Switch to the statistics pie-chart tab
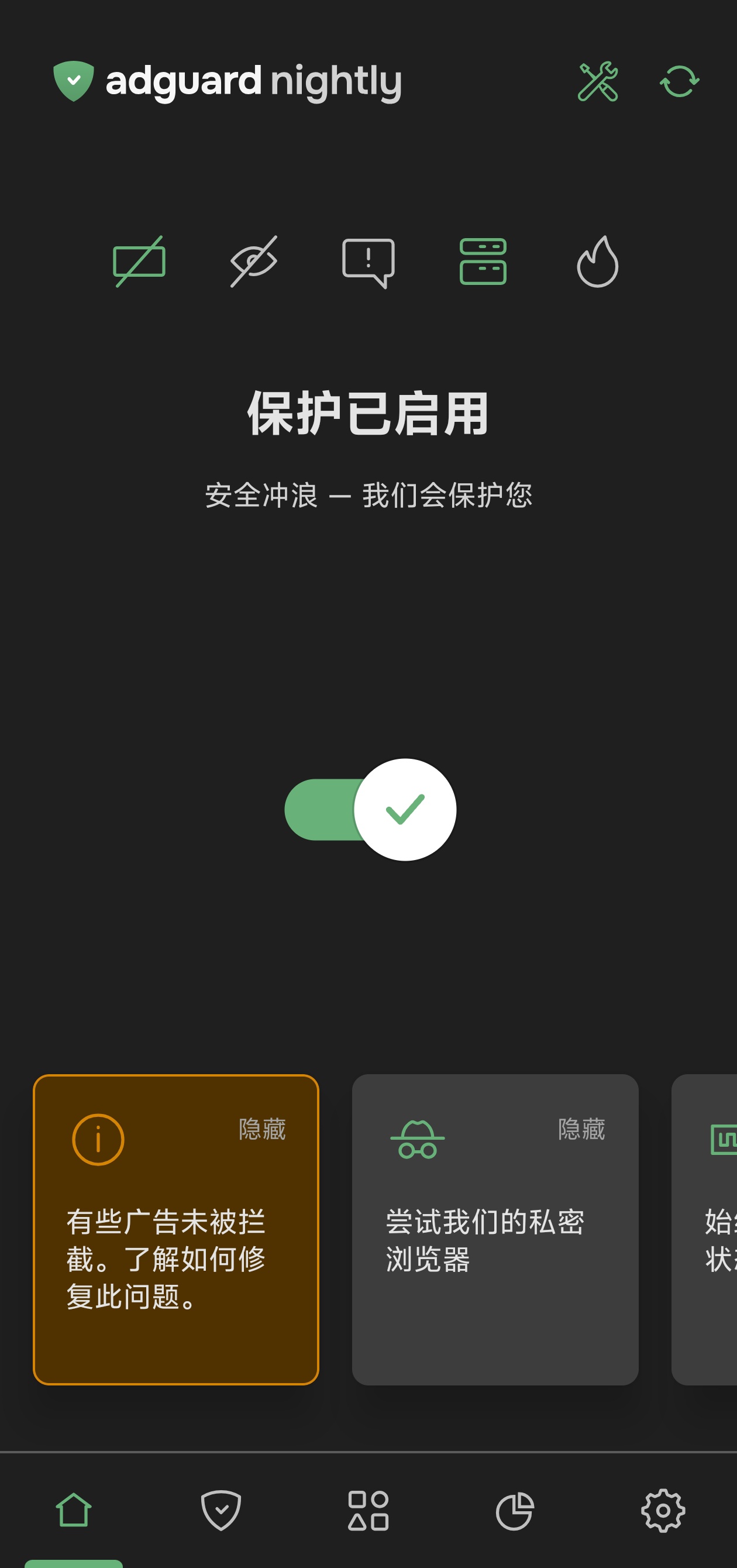Image resolution: width=737 pixels, height=1568 pixels. [515, 1510]
